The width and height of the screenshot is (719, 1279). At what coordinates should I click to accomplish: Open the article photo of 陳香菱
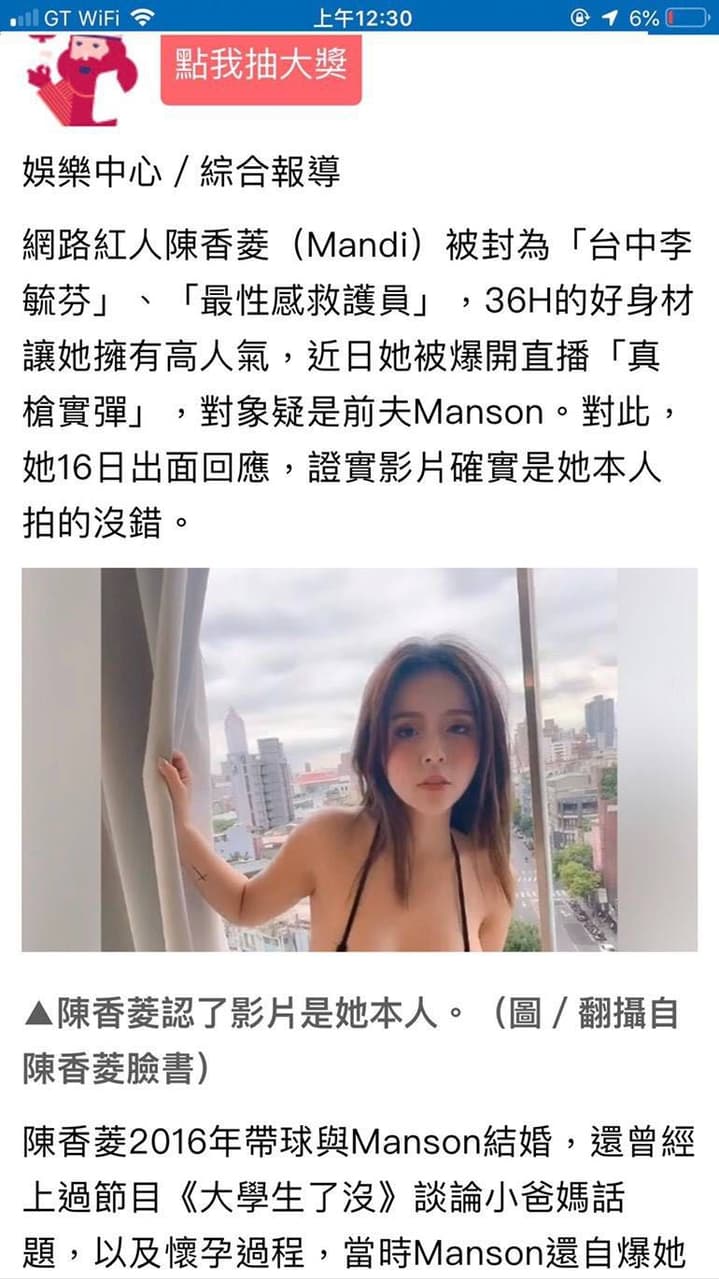click(359, 759)
